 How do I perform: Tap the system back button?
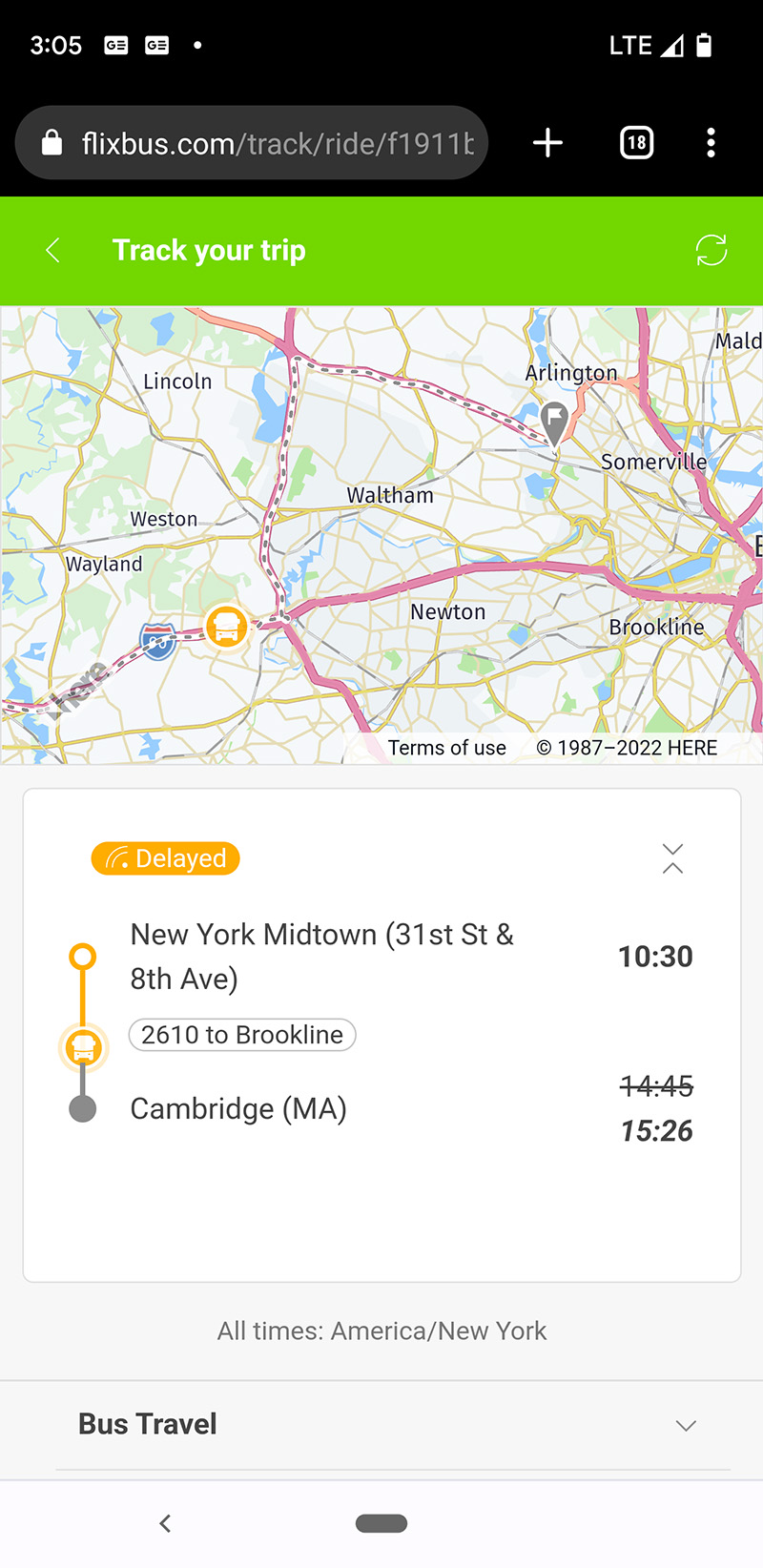[165, 1523]
